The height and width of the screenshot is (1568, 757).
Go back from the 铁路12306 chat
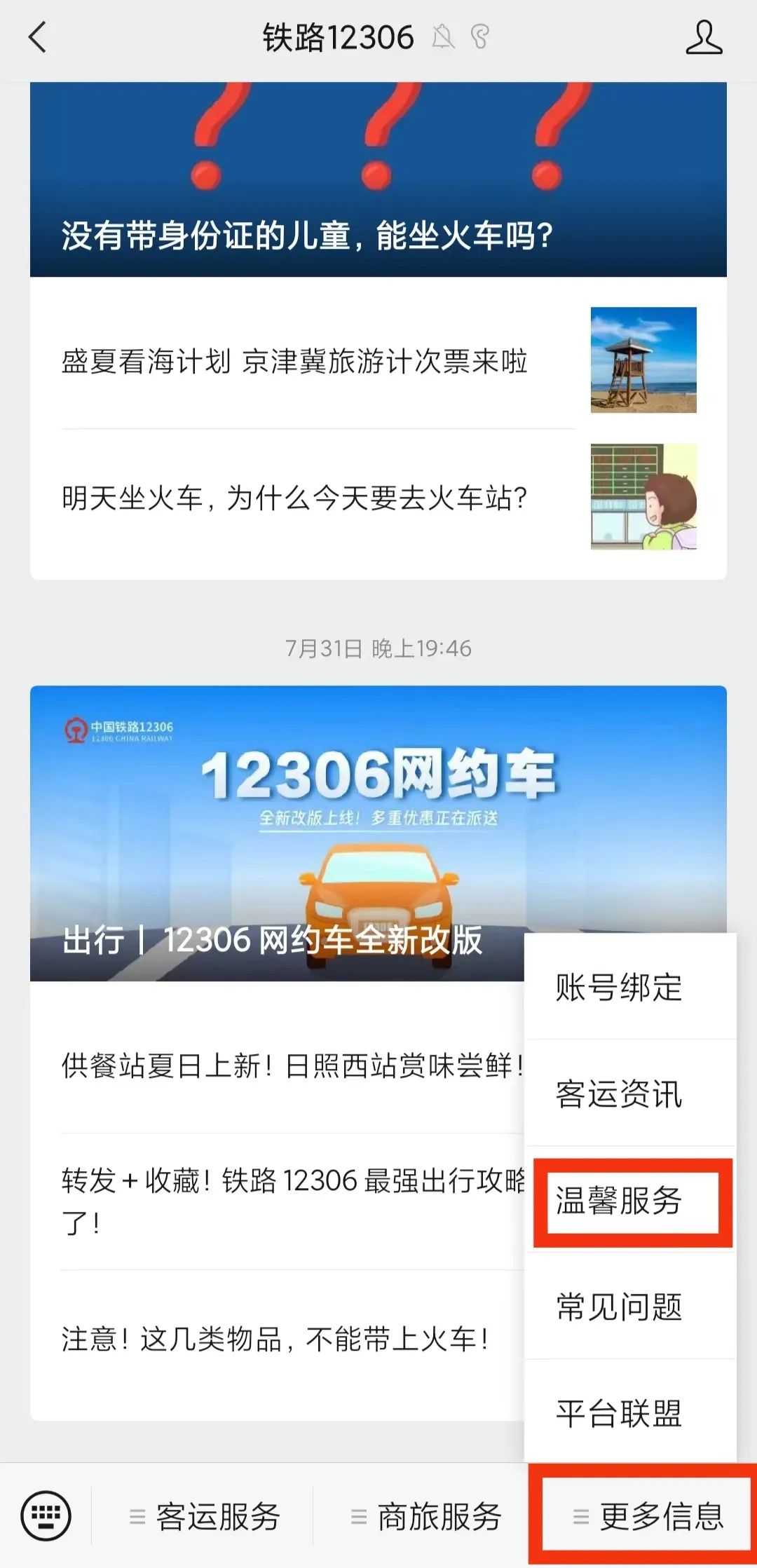(38, 38)
